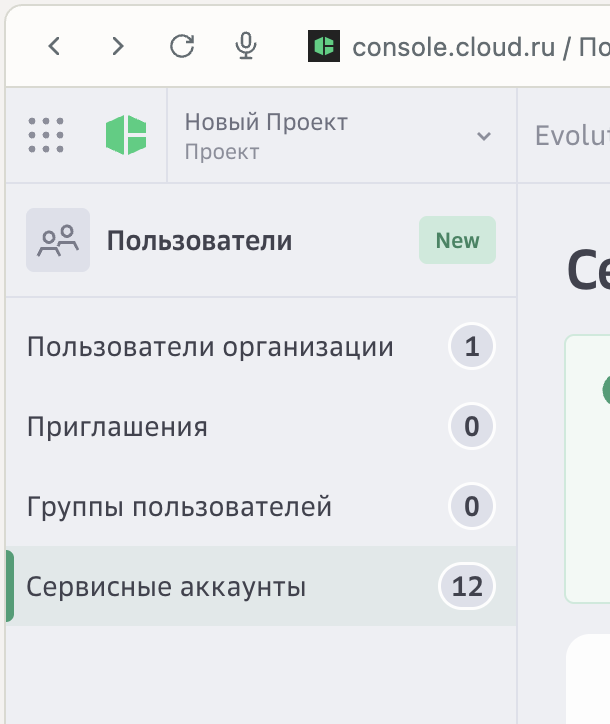This screenshot has width=610, height=724.
Task: Open Группы пользователей section
Action: 180,507
